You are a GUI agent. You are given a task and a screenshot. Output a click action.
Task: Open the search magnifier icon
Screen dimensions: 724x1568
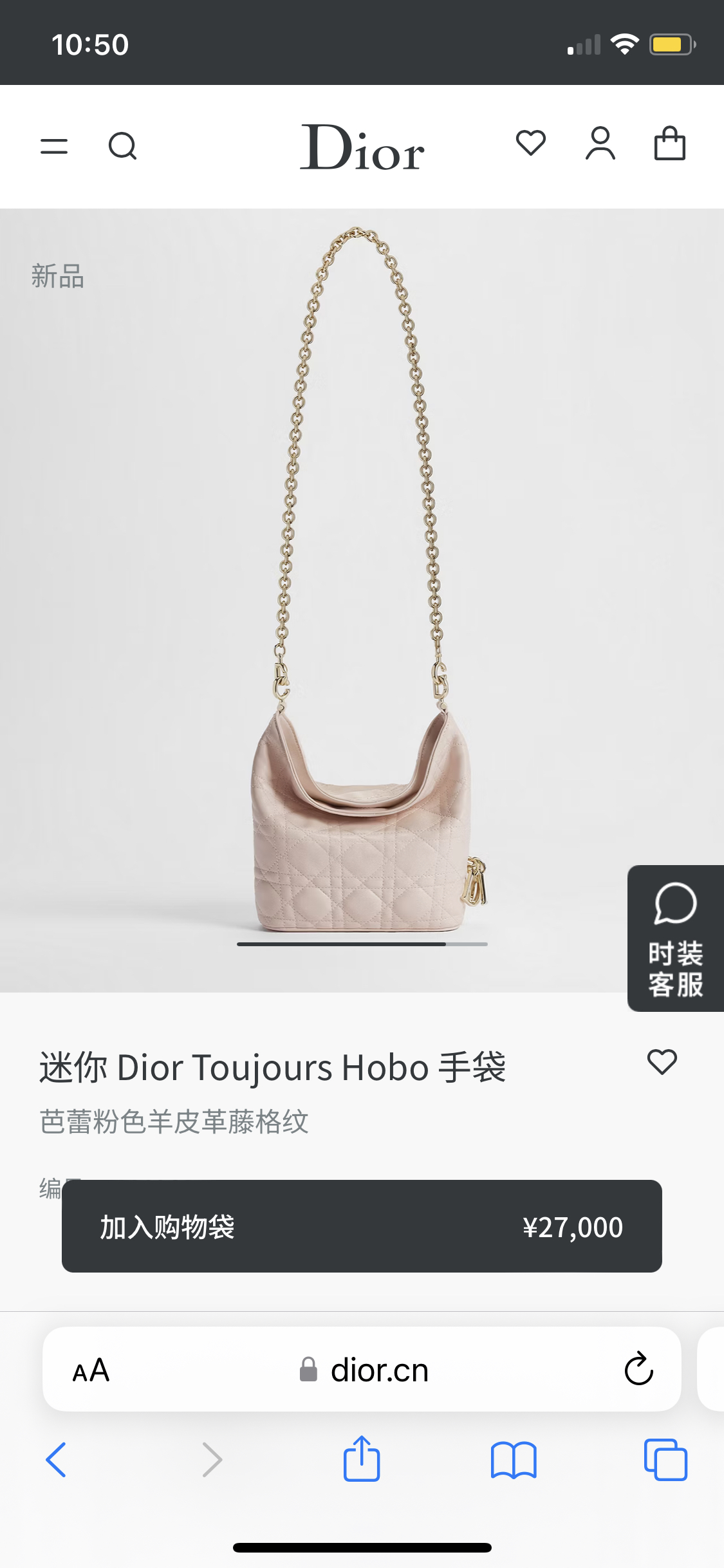pos(122,146)
